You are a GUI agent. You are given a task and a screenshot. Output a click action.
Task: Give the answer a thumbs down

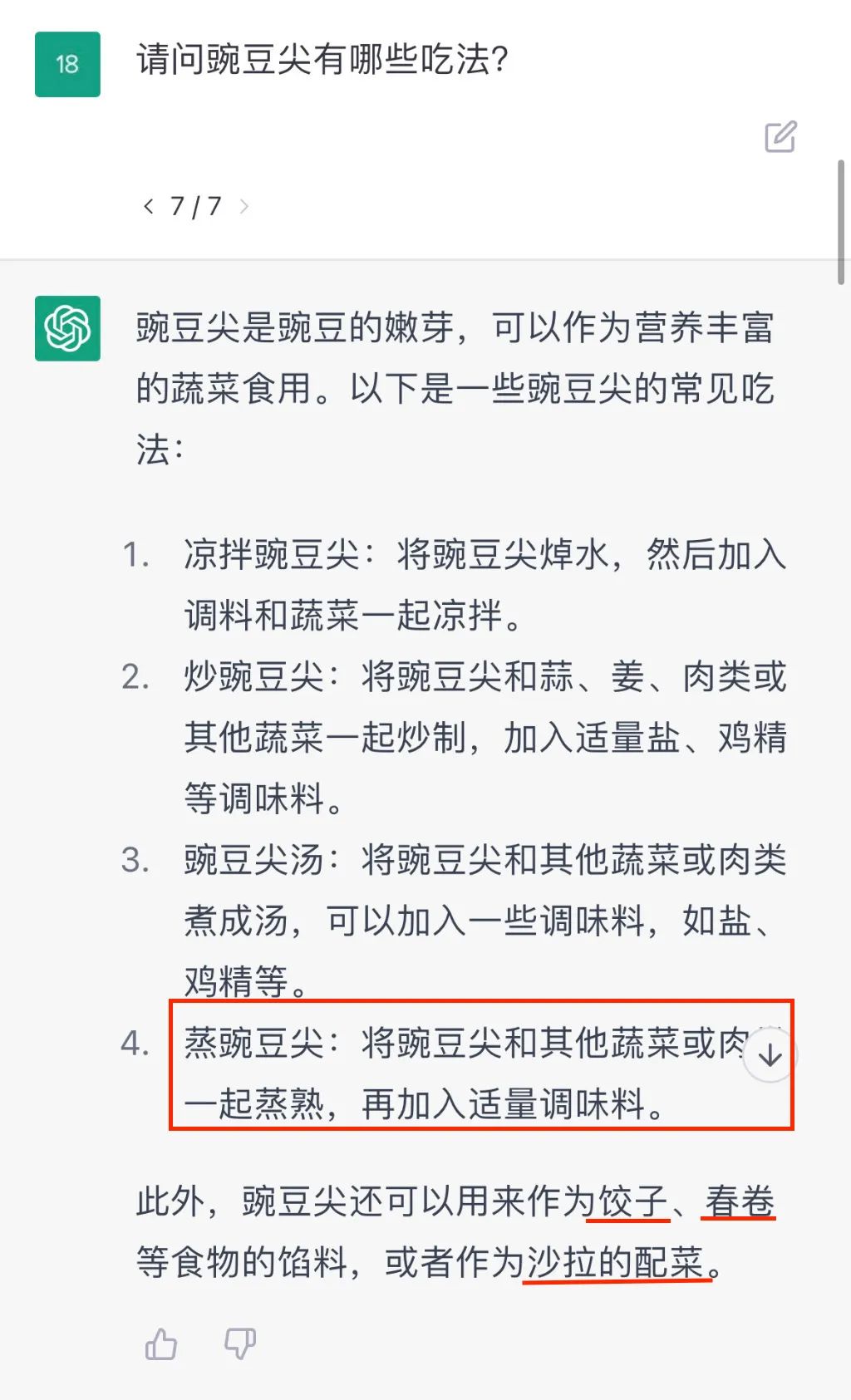click(240, 1344)
